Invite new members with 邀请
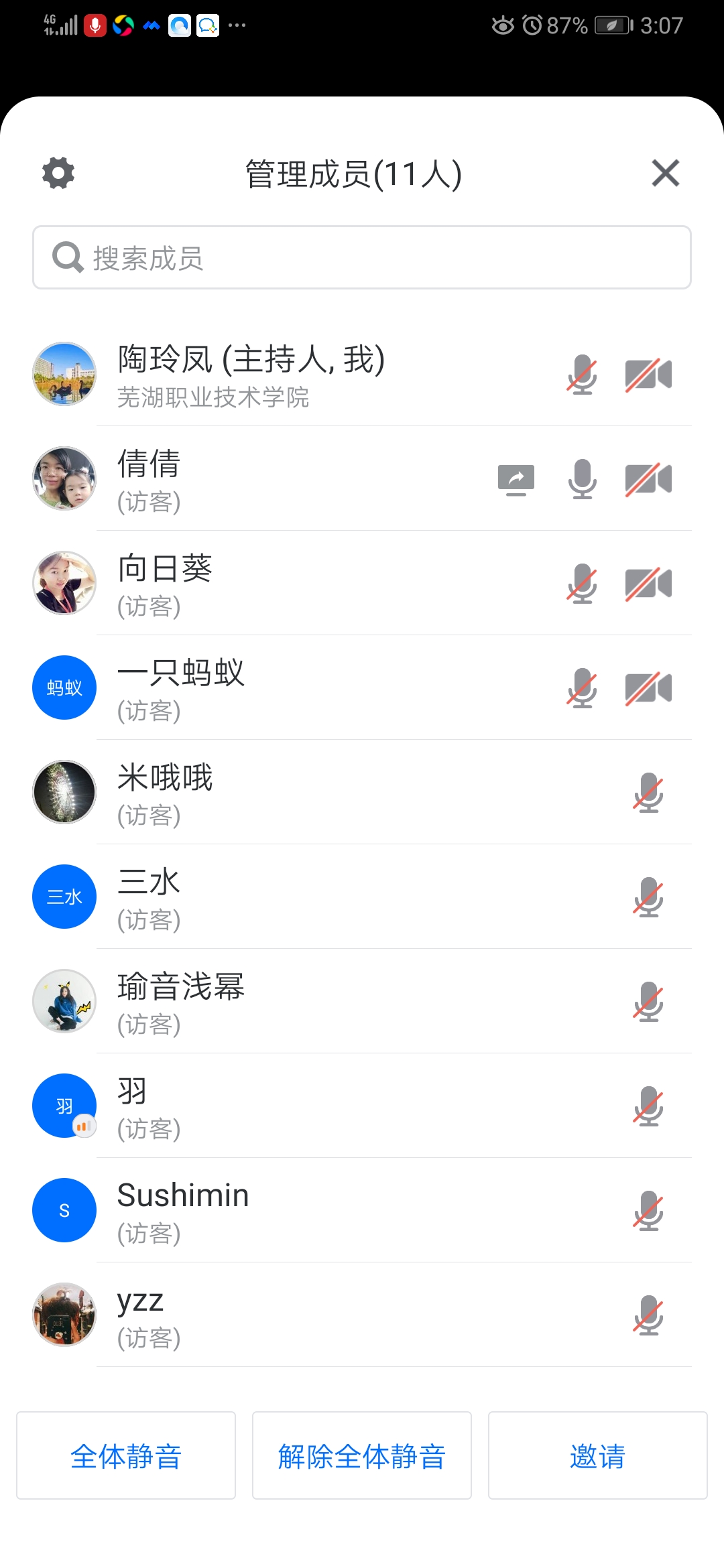This screenshot has height=1568, width=724. (597, 1455)
